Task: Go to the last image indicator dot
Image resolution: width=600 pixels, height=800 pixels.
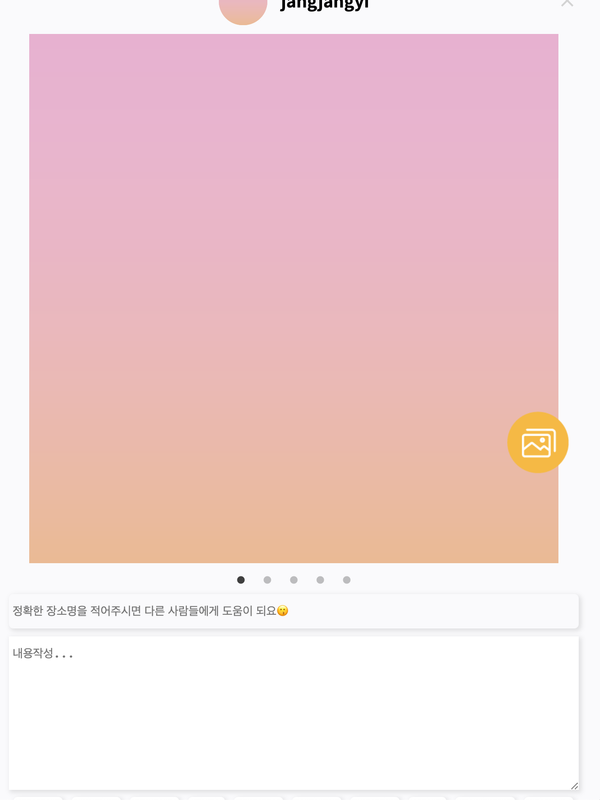Action: (x=347, y=580)
